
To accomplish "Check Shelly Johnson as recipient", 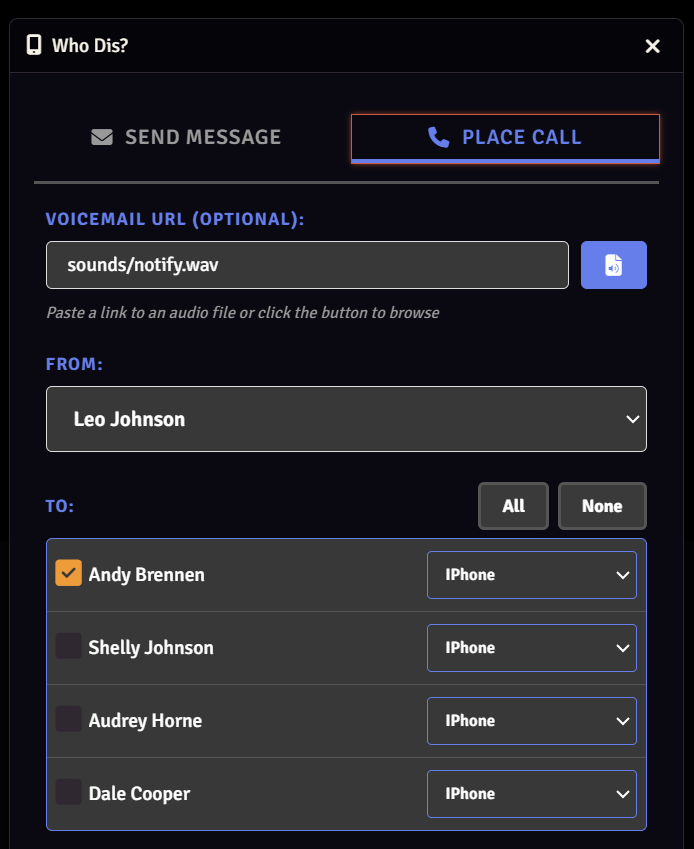I will click(x=68, y=647).
